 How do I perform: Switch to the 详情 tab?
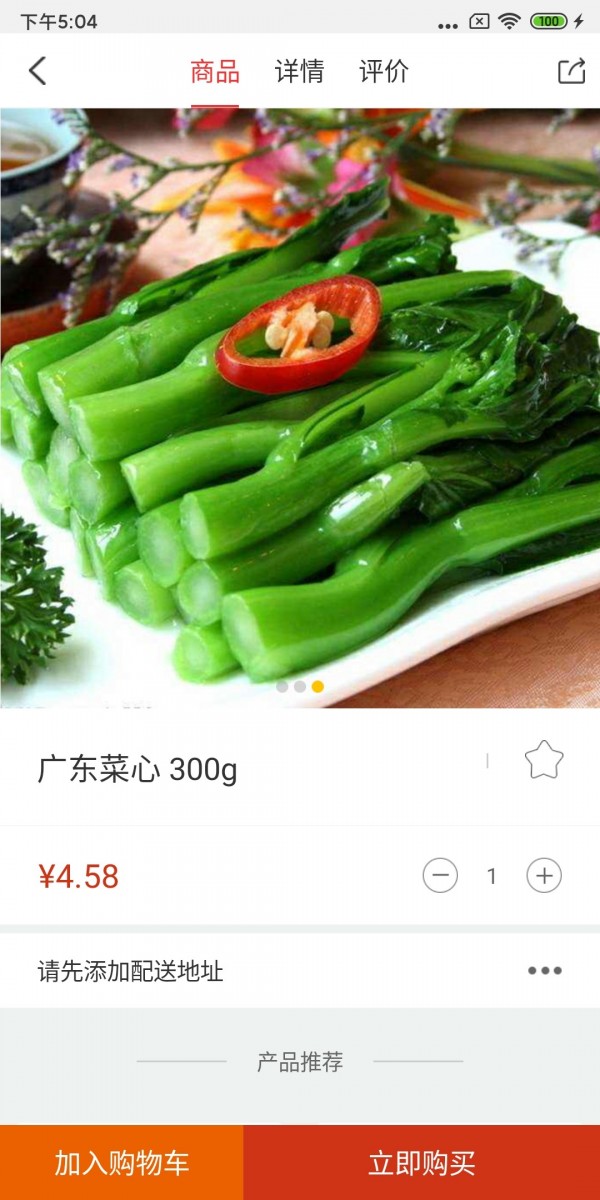point(299,71)
